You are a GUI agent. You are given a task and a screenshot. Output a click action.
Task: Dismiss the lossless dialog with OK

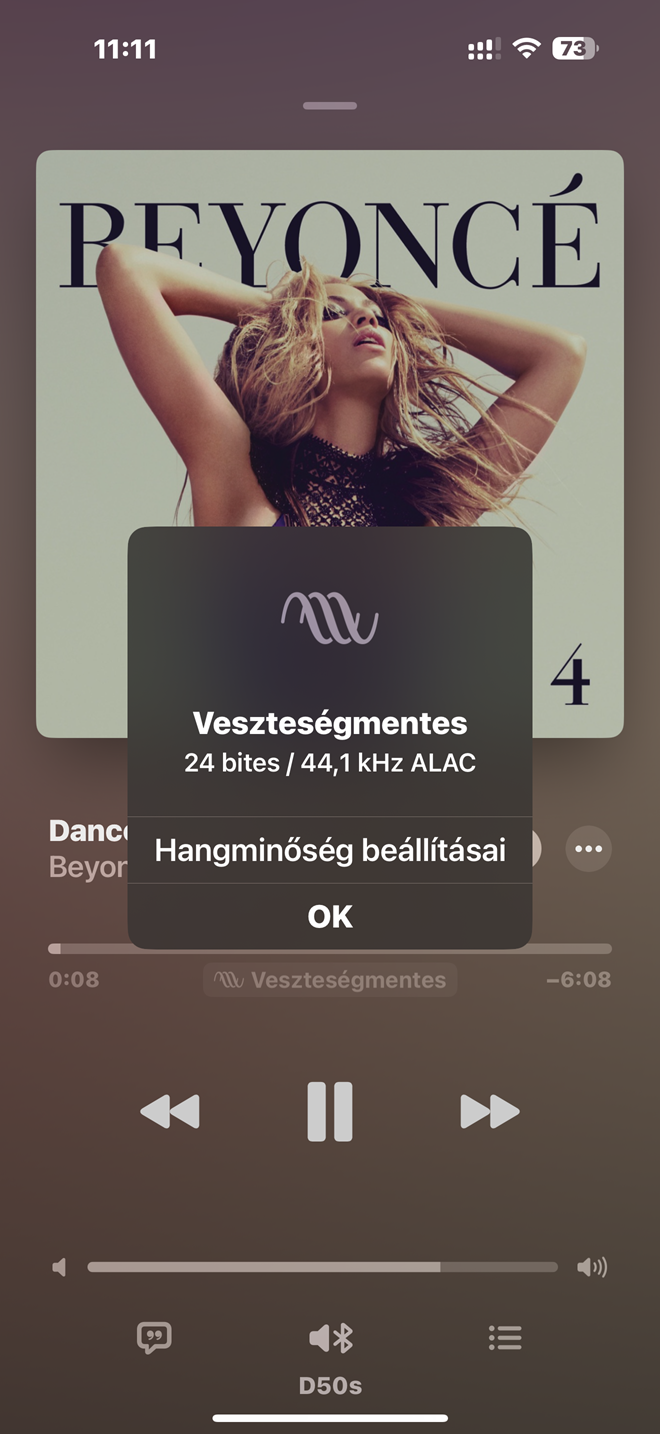tap(330, 916)
